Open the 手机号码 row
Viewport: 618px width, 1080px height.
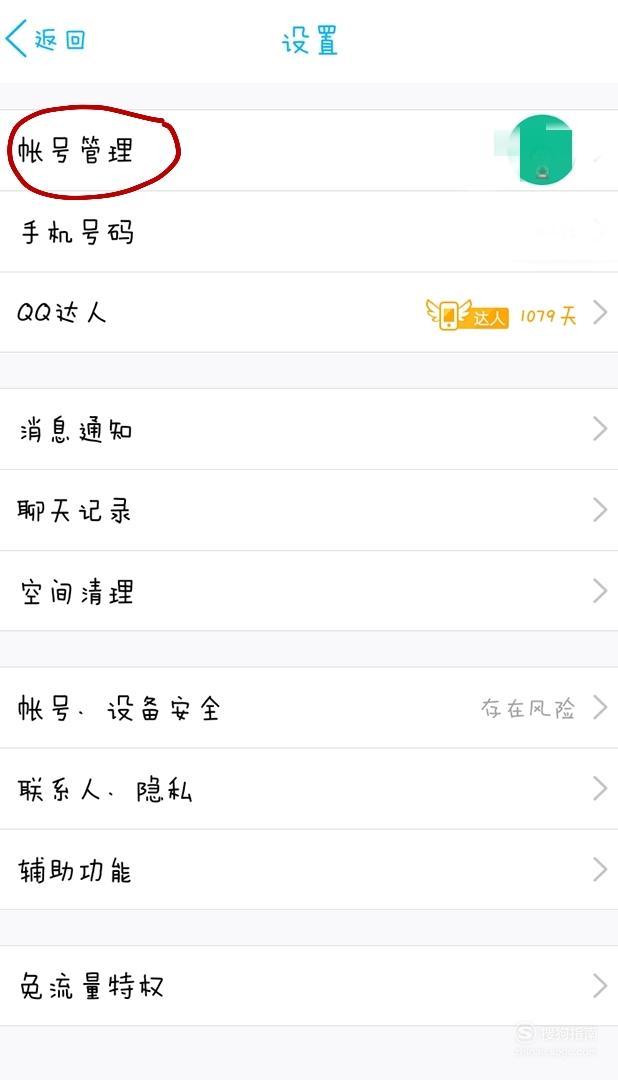[309, 231]
